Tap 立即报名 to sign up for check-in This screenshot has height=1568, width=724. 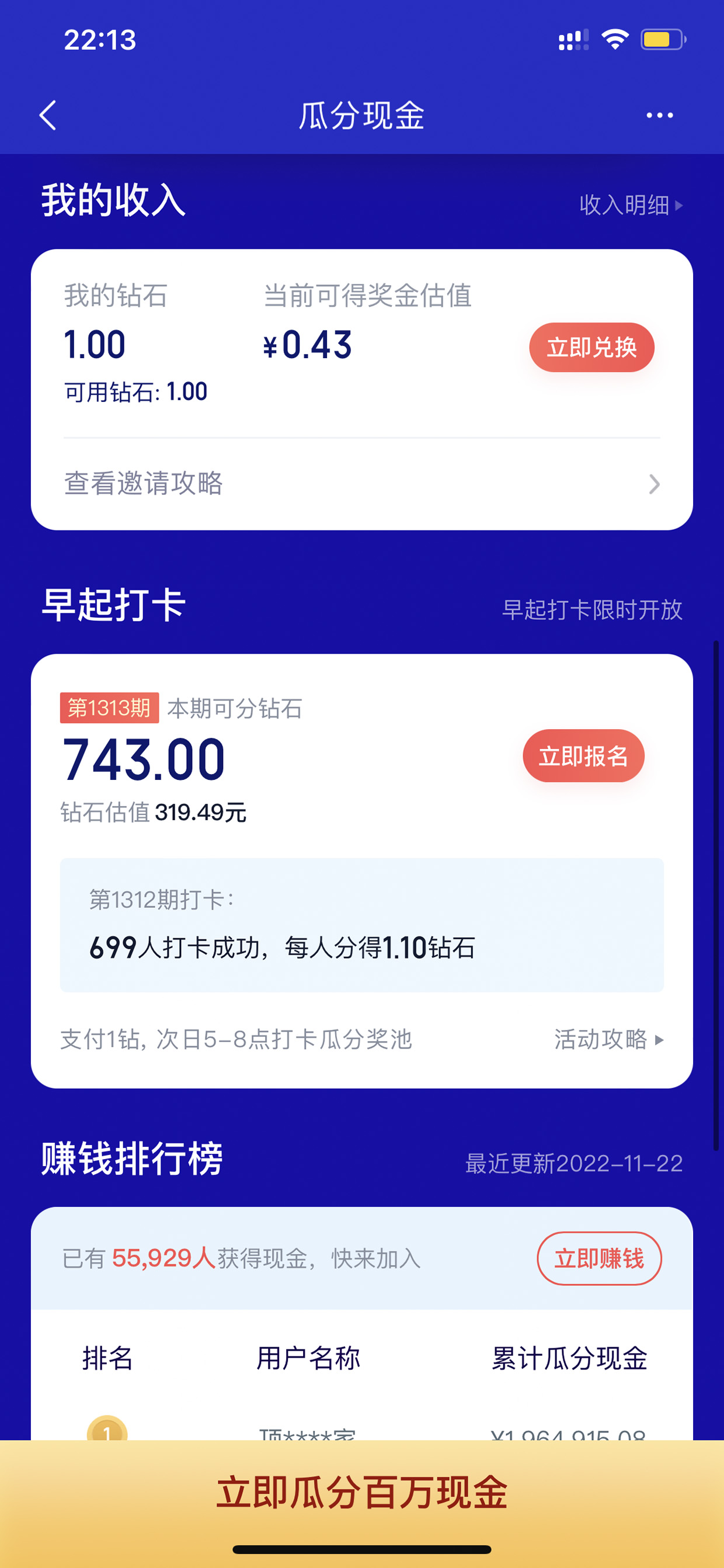pyautogui.click(x=583, y=755)
